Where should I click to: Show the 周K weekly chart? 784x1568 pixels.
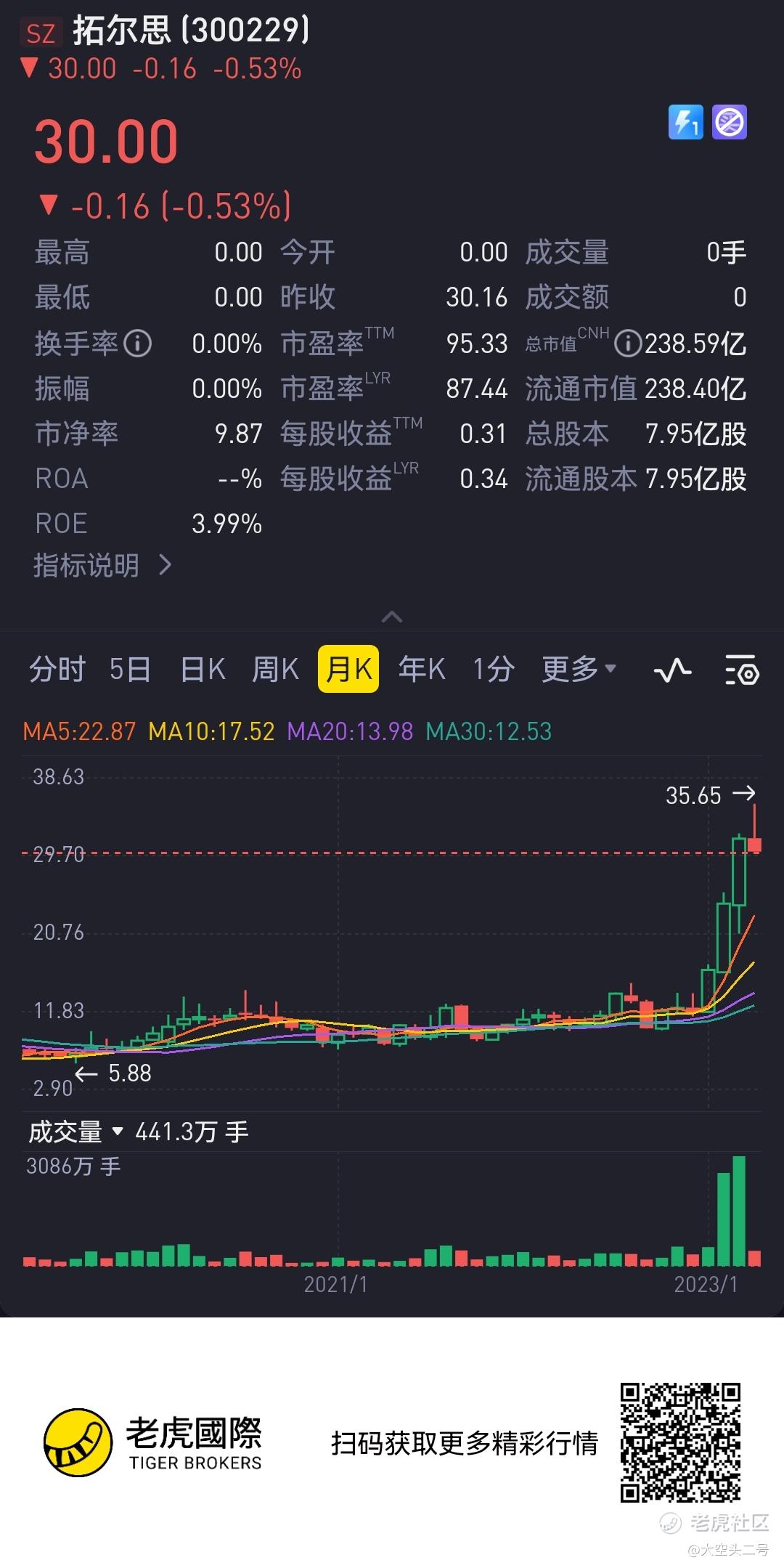point(275,669)
